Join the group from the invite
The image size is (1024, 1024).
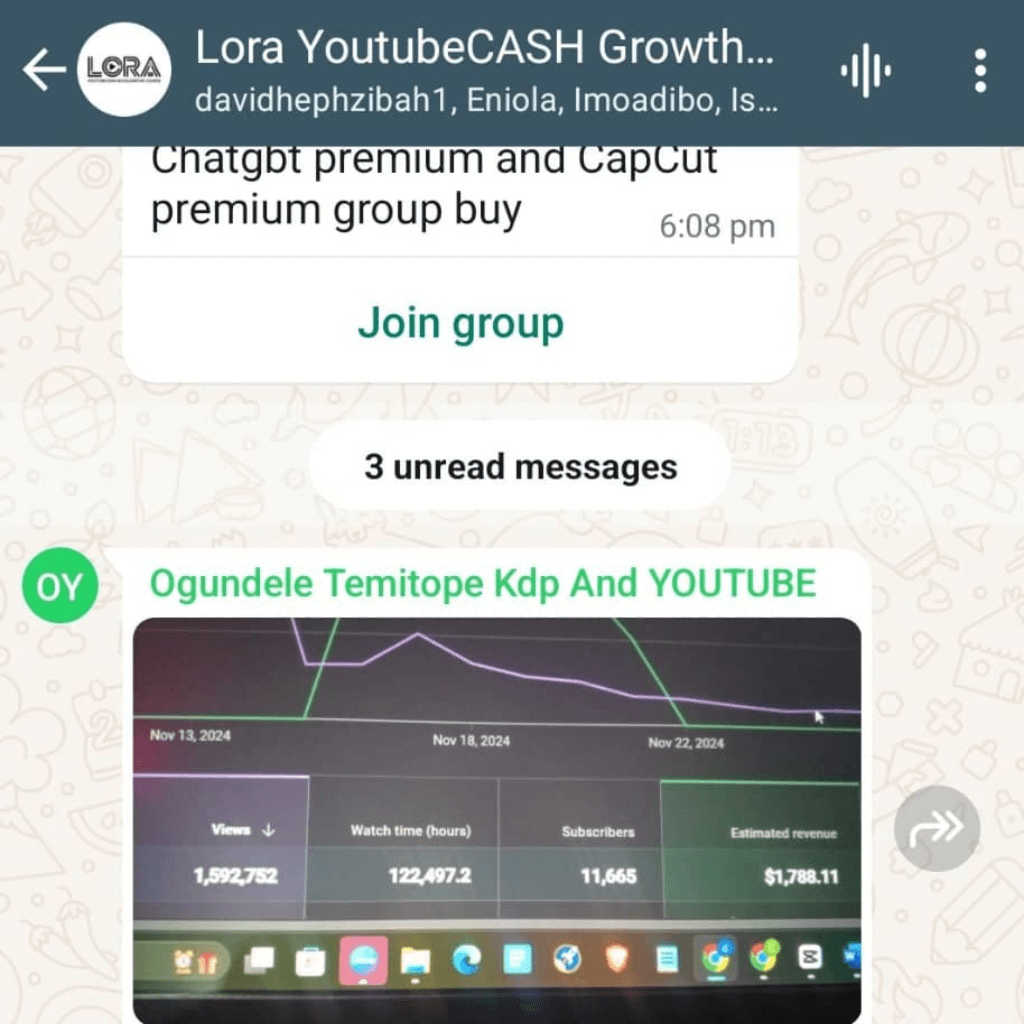[x=460, y=323]
